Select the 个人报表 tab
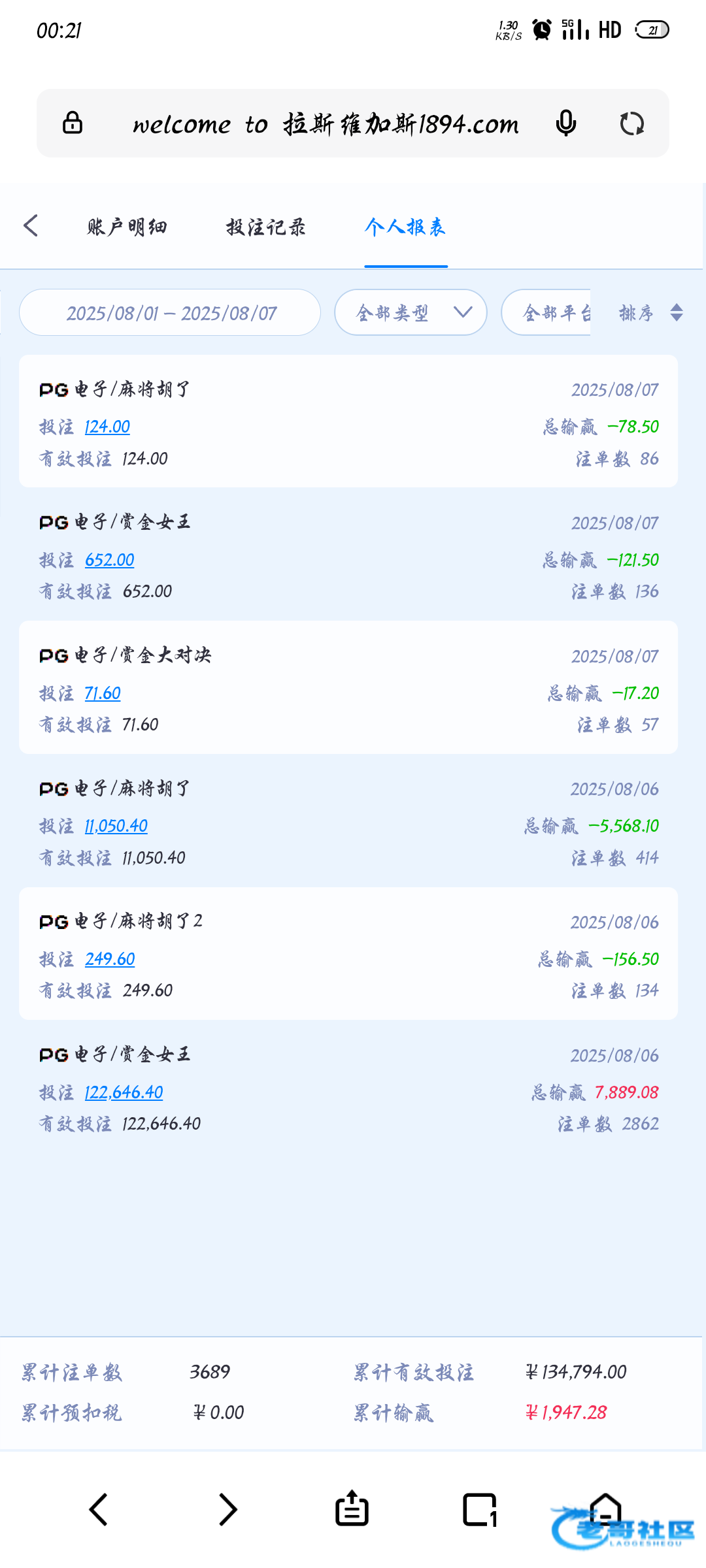706x1568 pixels. click(x=405, y=227)
